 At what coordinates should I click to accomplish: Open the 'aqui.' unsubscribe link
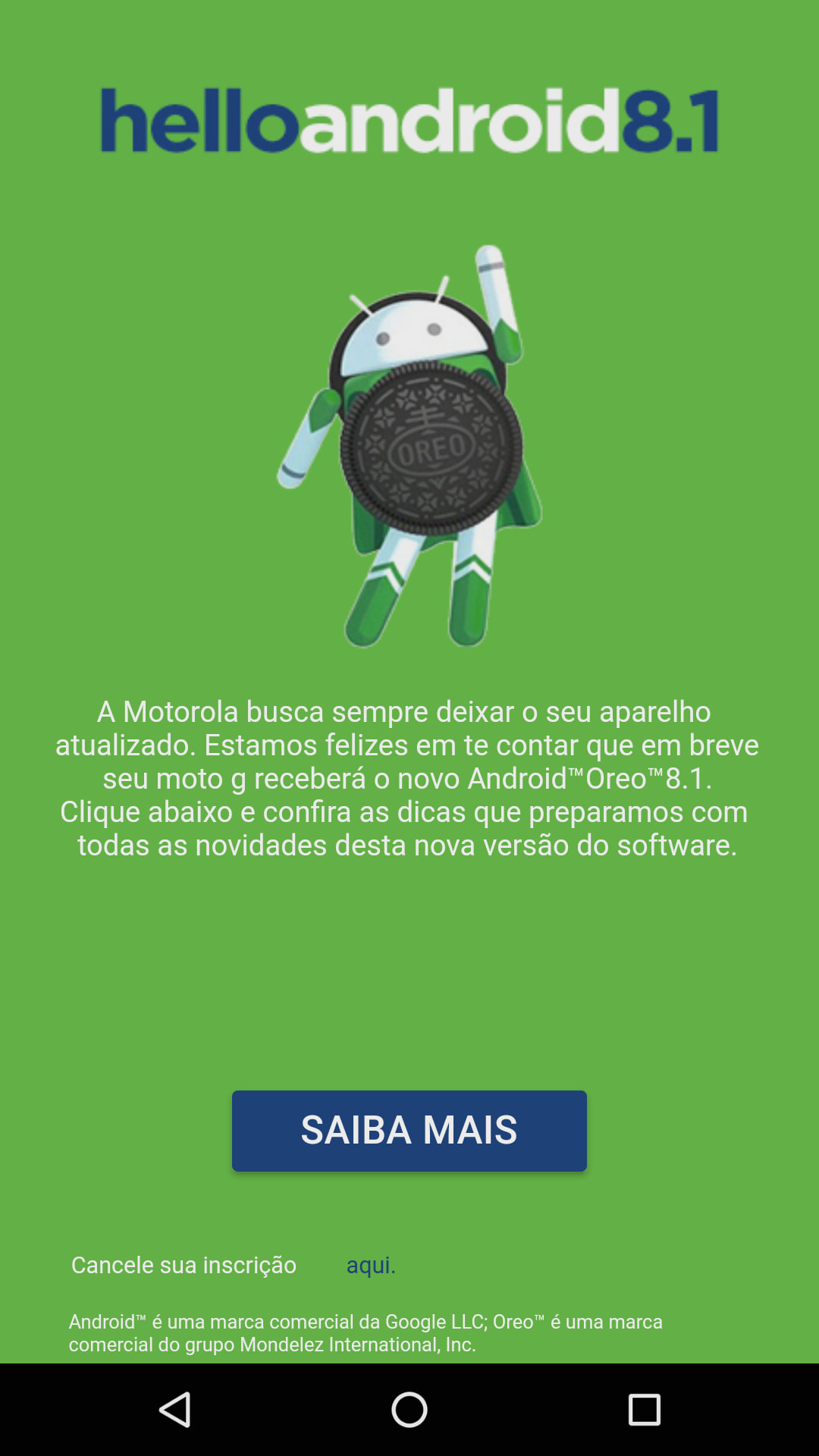(x=371, y=1265)
